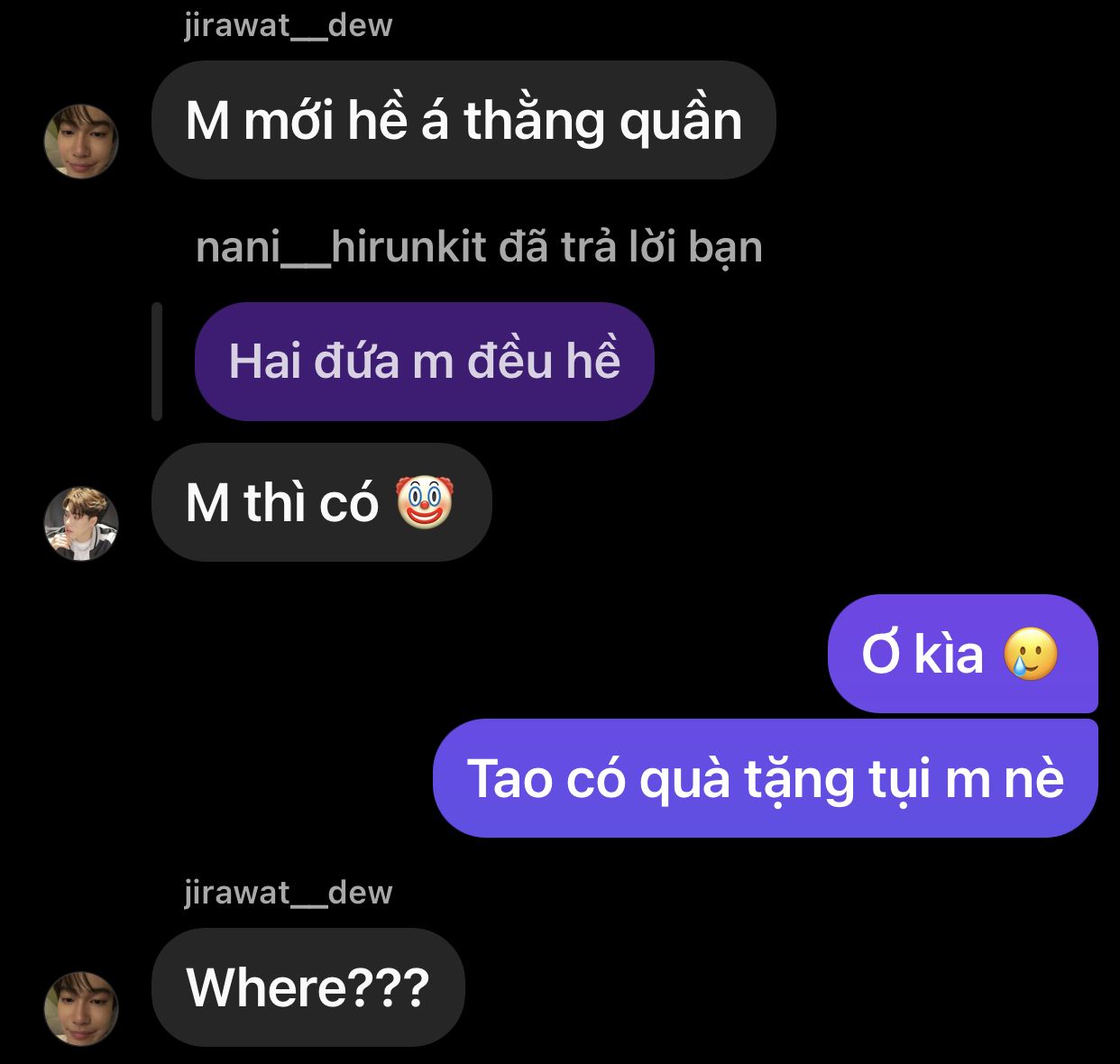Viewport: 1120px width, 1064px height.
Task: Open jirawat__dew's avatar beside the 'Where???' message
Action: (81, 1008)
